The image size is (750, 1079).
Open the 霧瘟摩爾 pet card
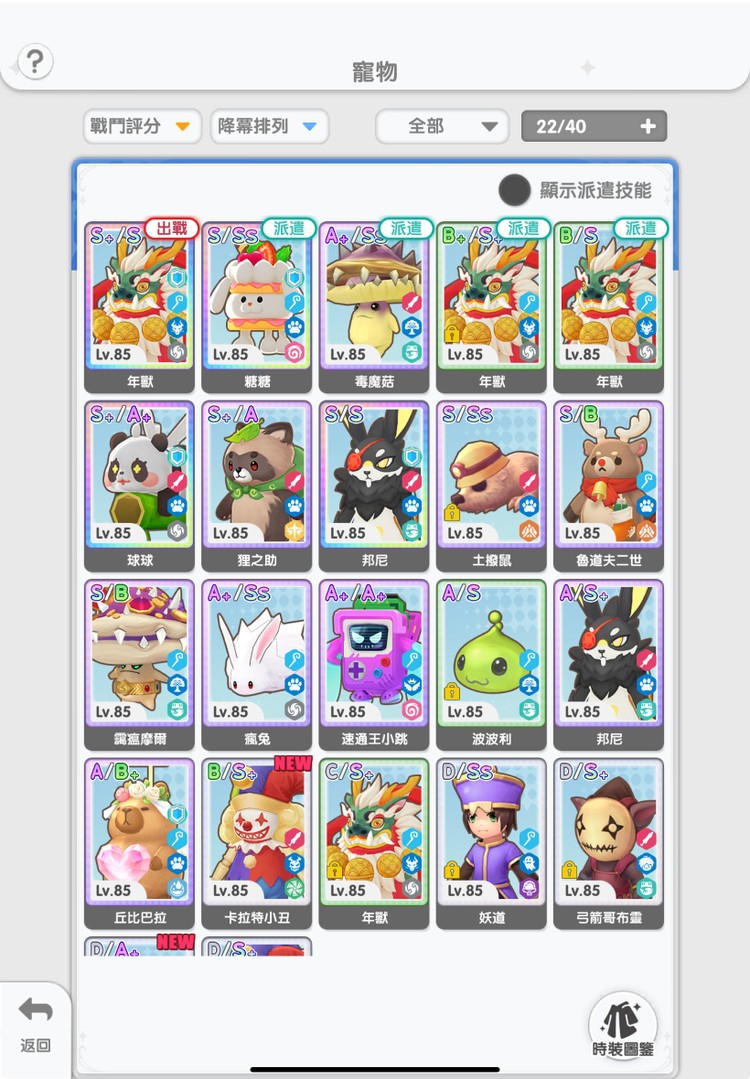click(x=140, y=663)
